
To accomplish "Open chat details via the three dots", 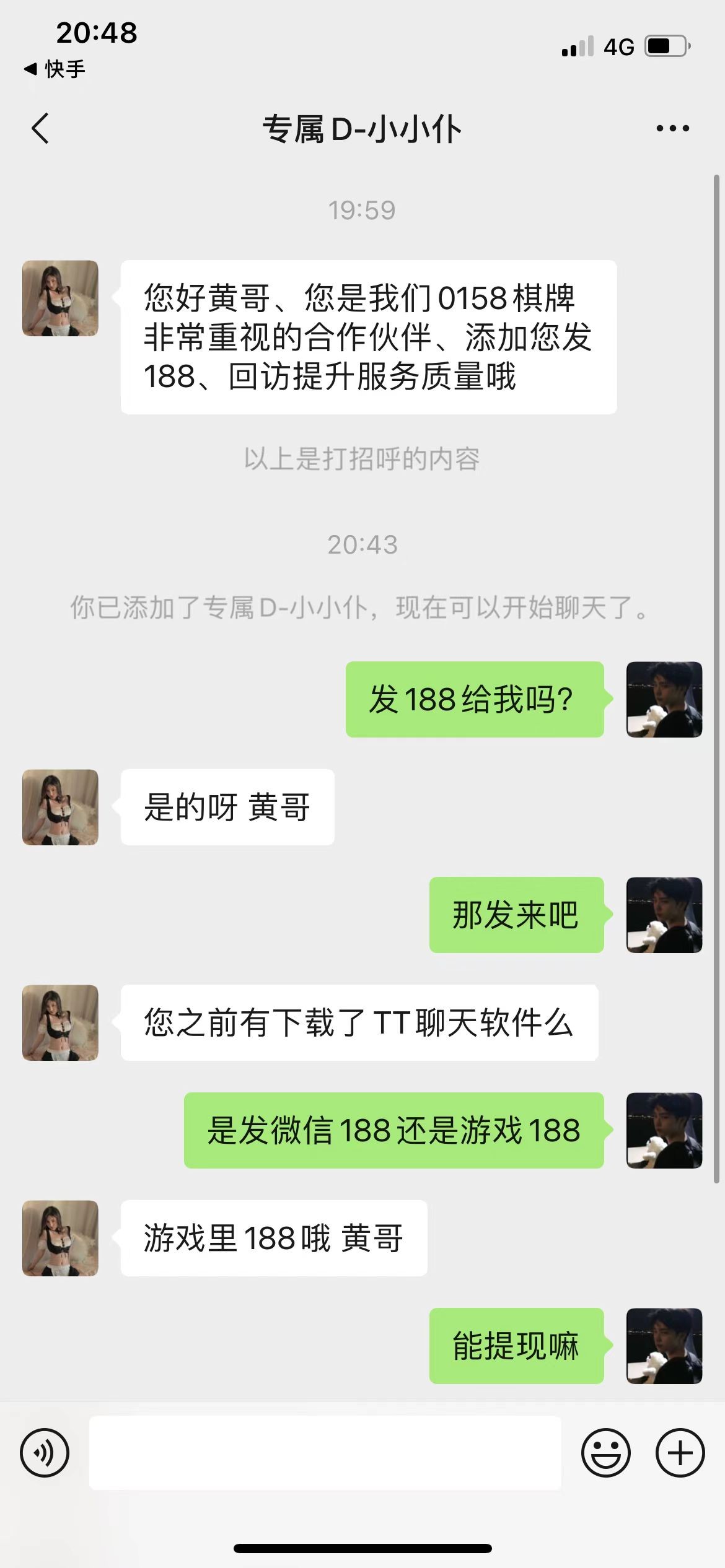I will point(672,129).
